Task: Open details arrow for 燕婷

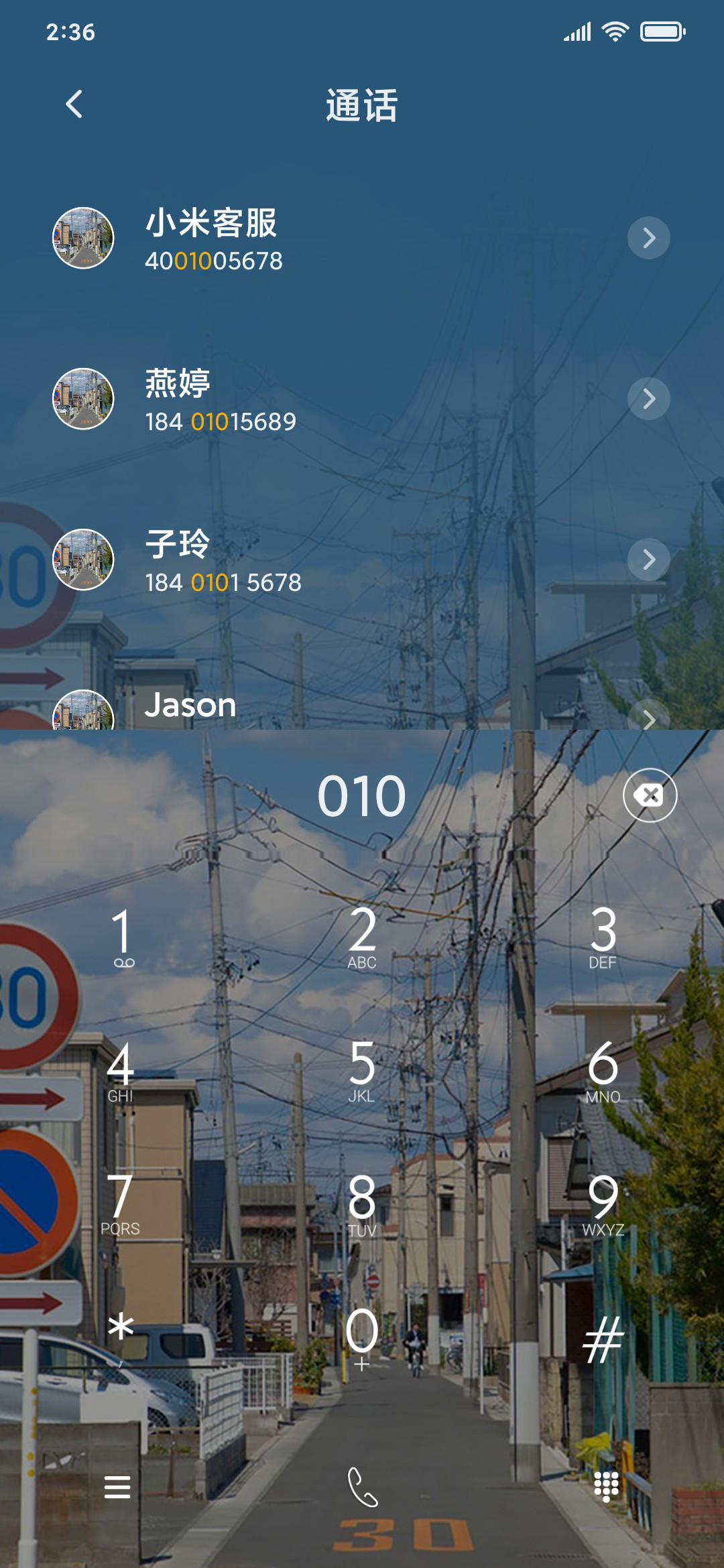Action: tap(648, 399)
